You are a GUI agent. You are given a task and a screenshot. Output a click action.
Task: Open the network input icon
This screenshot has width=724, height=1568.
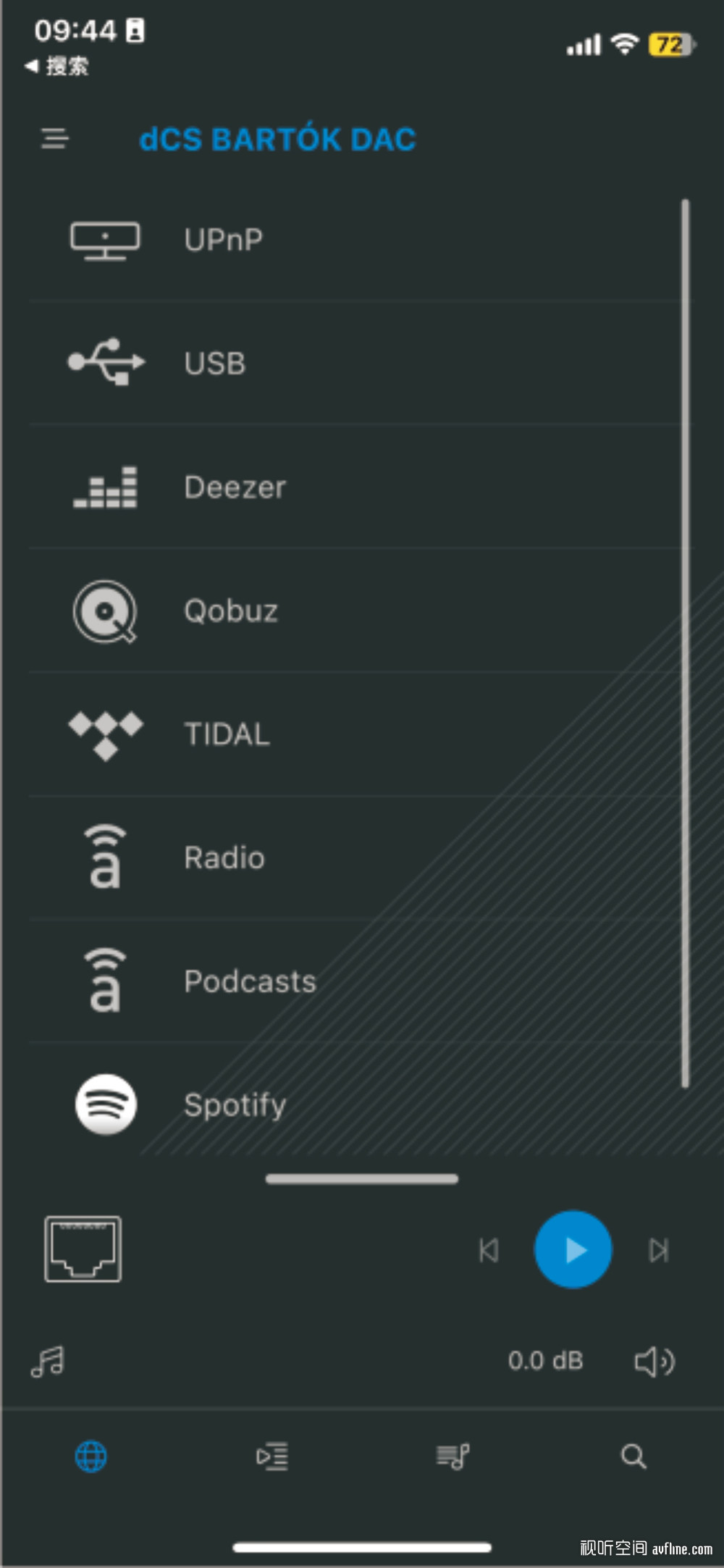pos(83,1249)
